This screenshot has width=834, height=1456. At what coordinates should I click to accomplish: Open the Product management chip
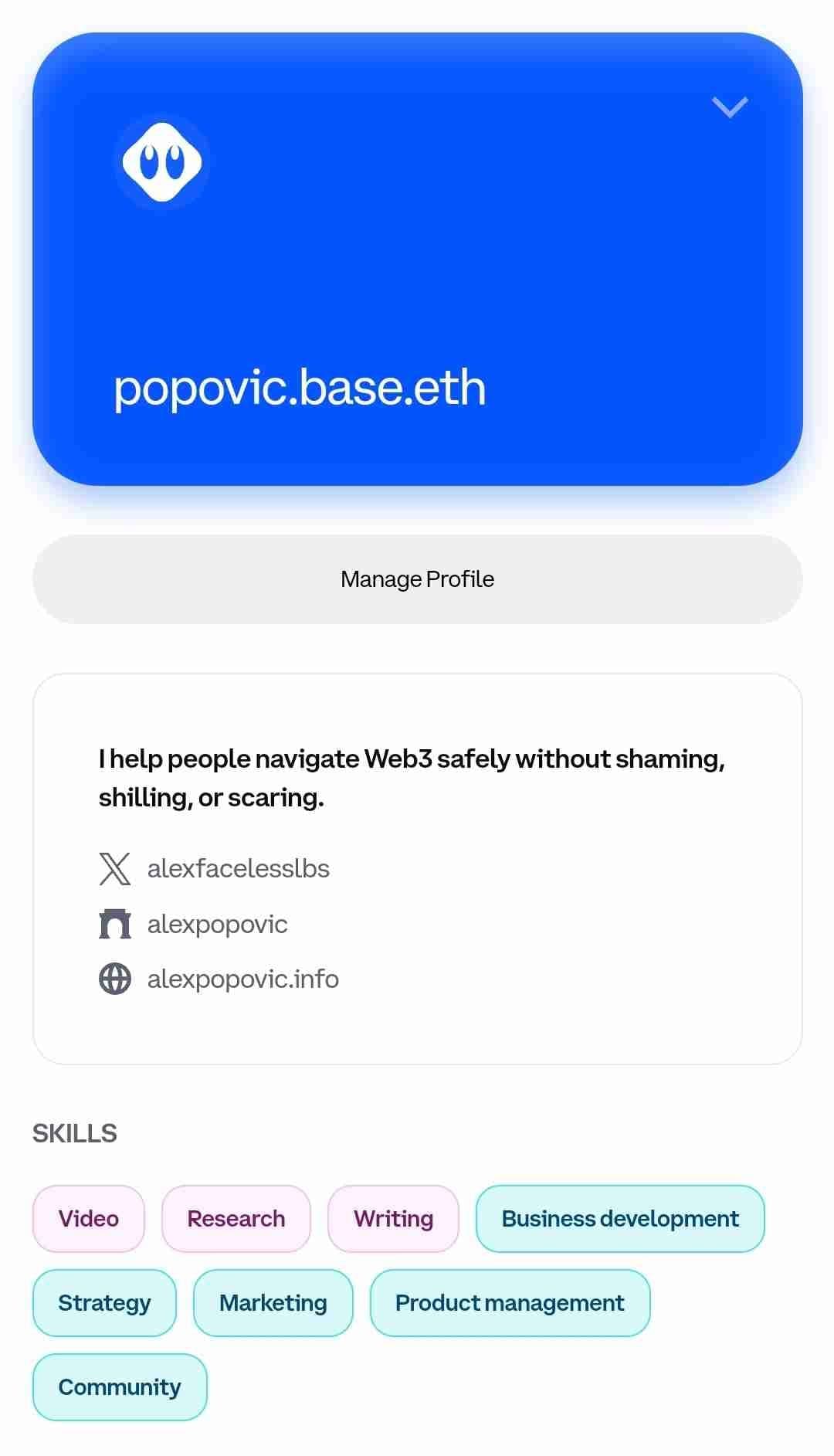(510, 1303)
